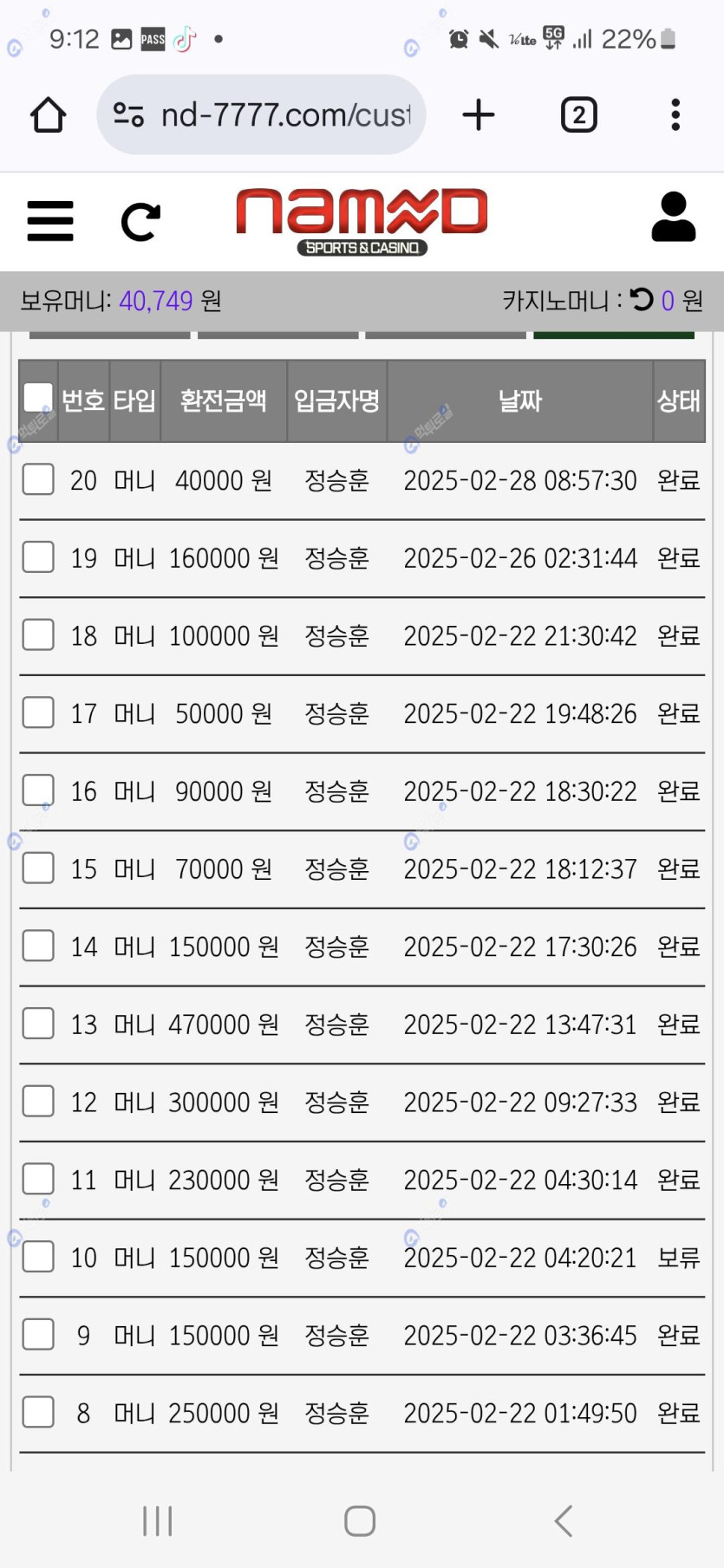
Task: Tick the select-all checkbox in table header
Action: point(38,398)
